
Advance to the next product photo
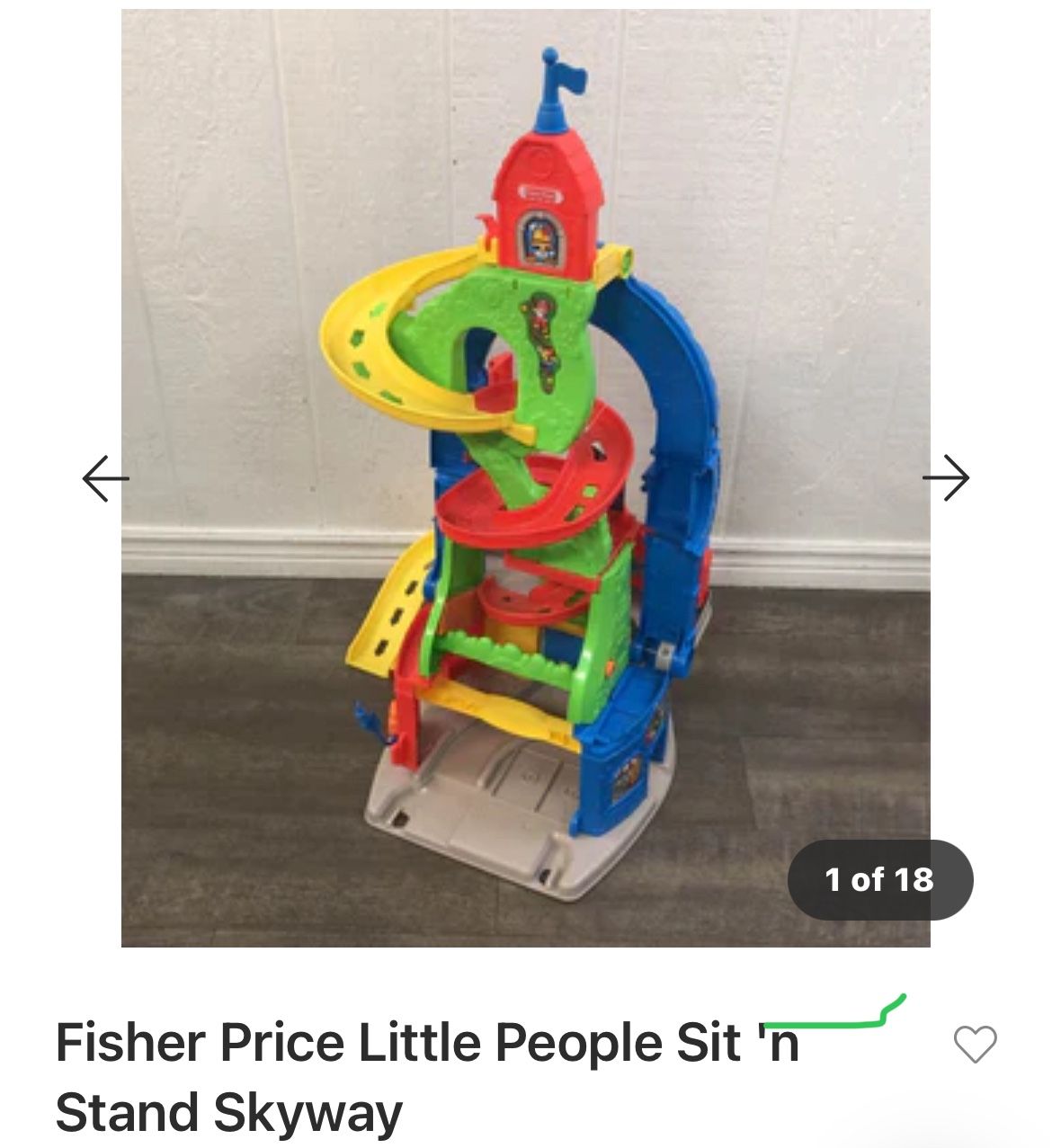pyautogui.click(x=946, y=477)
